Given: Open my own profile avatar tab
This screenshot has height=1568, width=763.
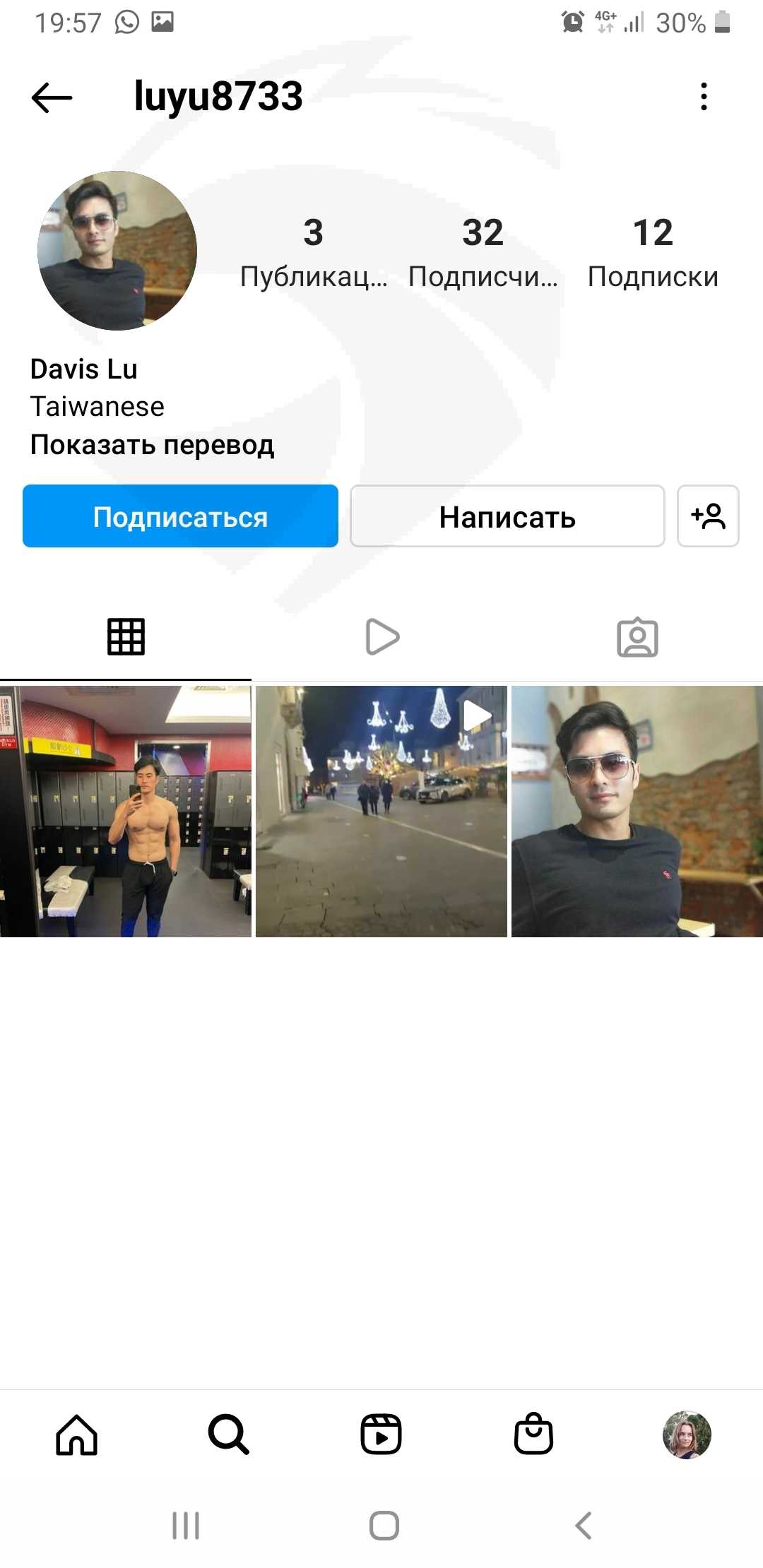Looking at the screenshot, I should [x=687, y=1435].
